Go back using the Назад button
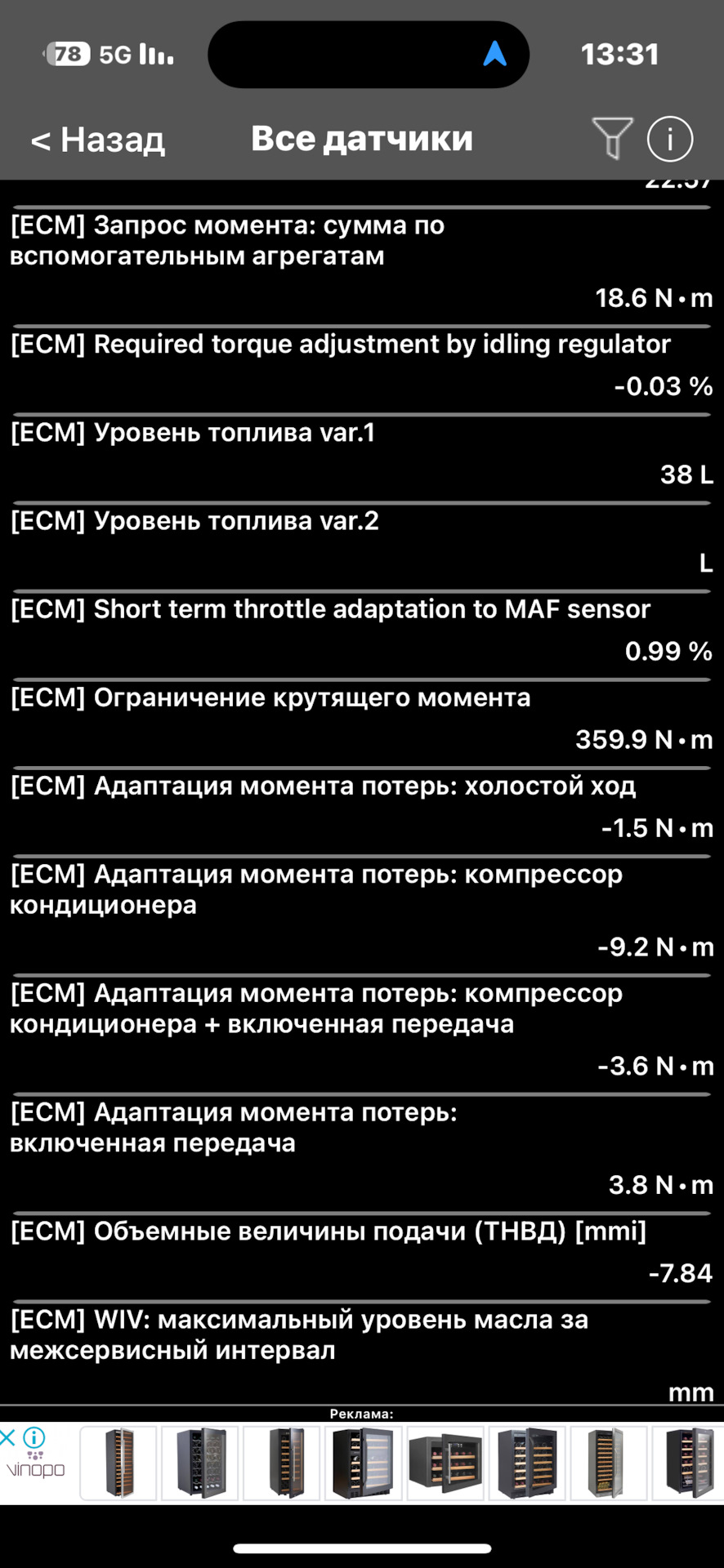Screen dimensions: 724x1568 97,139
